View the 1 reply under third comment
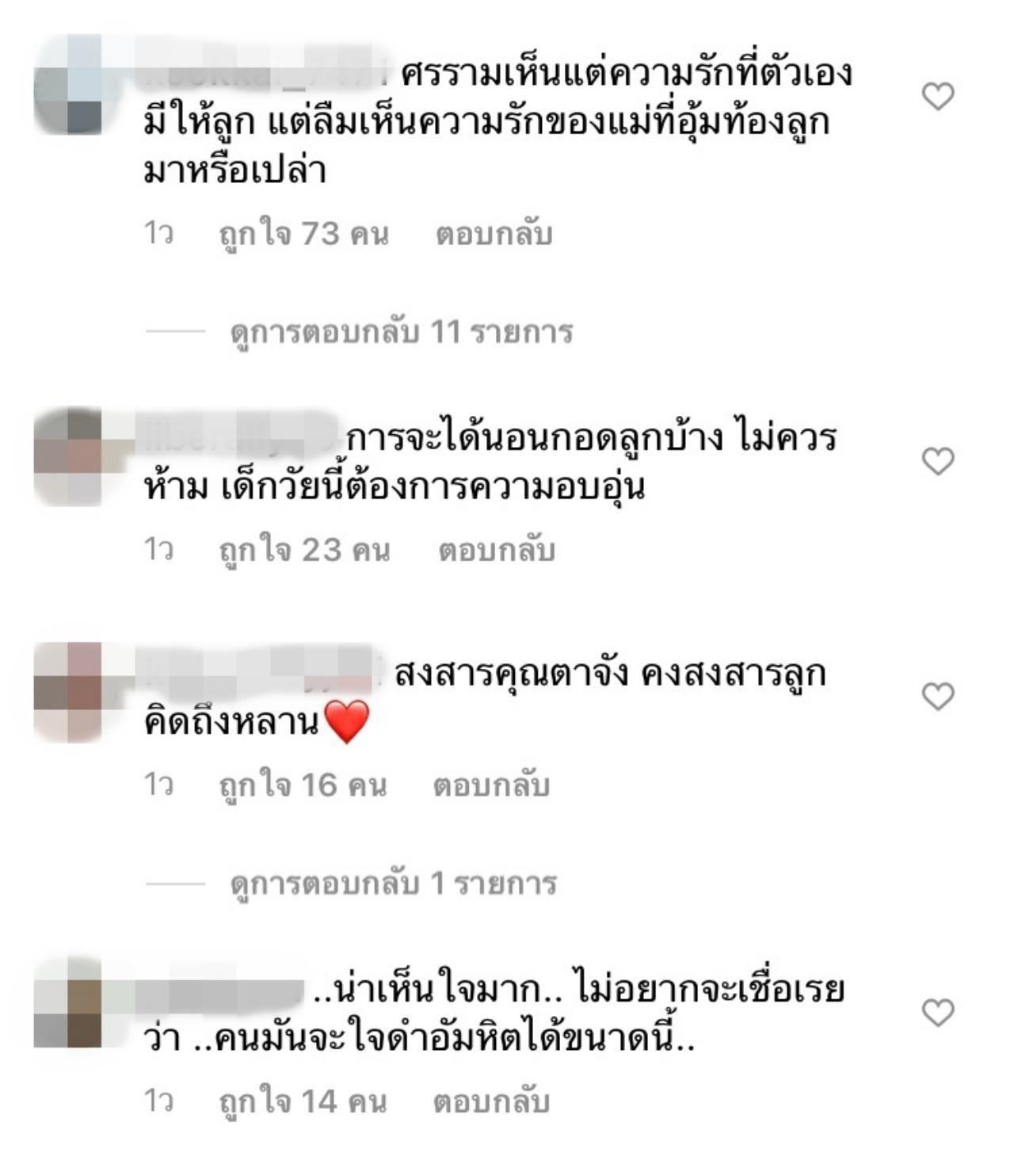 click(x=393, y=883)
